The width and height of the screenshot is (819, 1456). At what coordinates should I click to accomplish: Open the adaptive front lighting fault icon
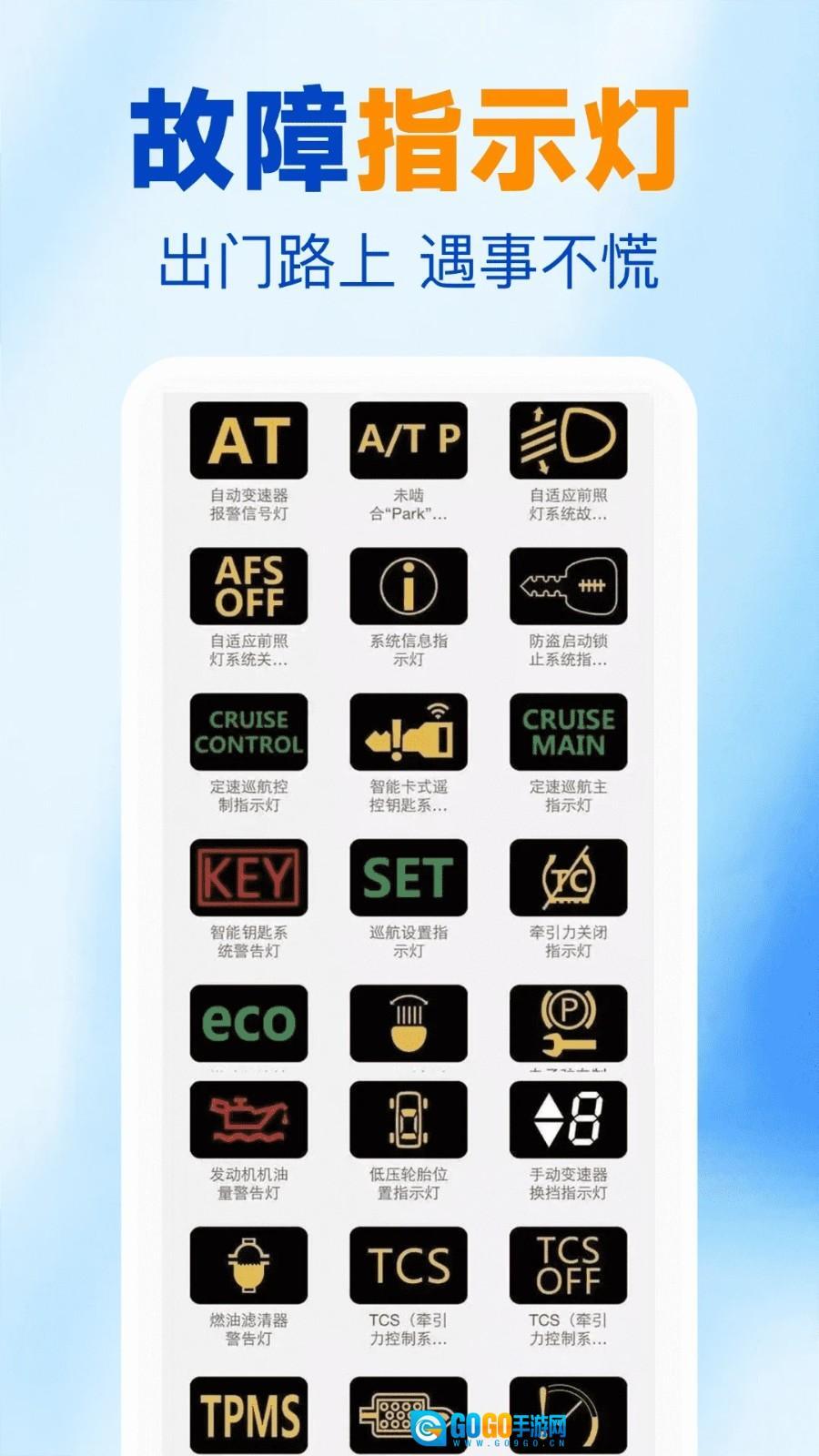pos(568,440)
